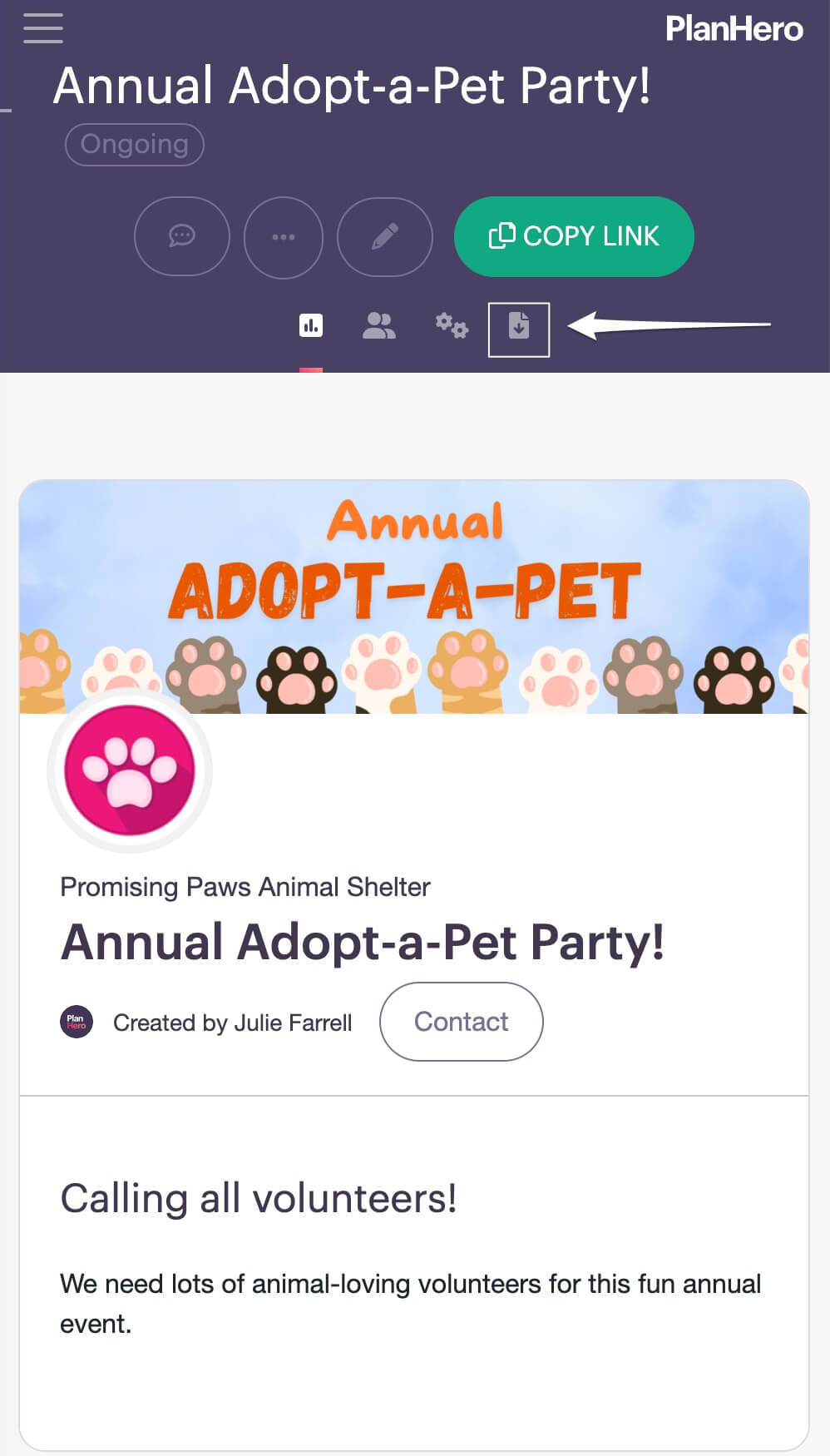Switch to the participants people tab
Image resolution: width=830 pixels, height=1456 pixels.
[x=379, y=325]
